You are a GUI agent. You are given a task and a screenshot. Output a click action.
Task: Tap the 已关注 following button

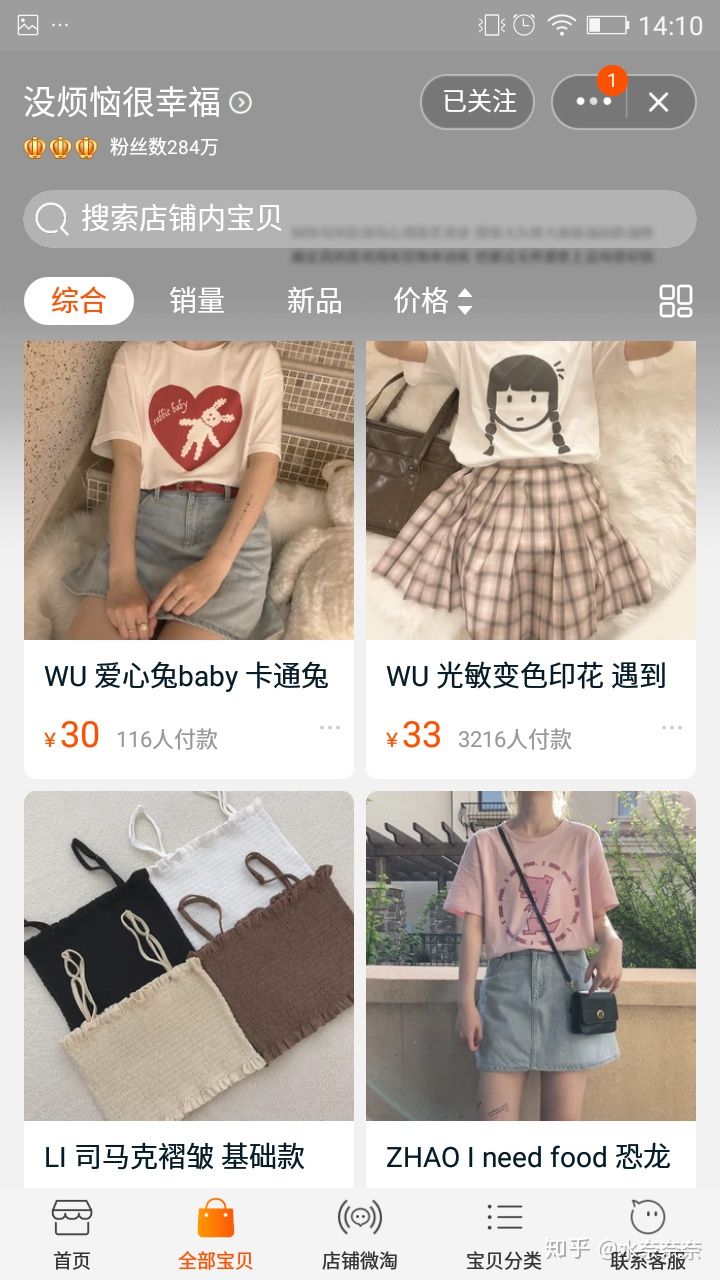[478, 102]
